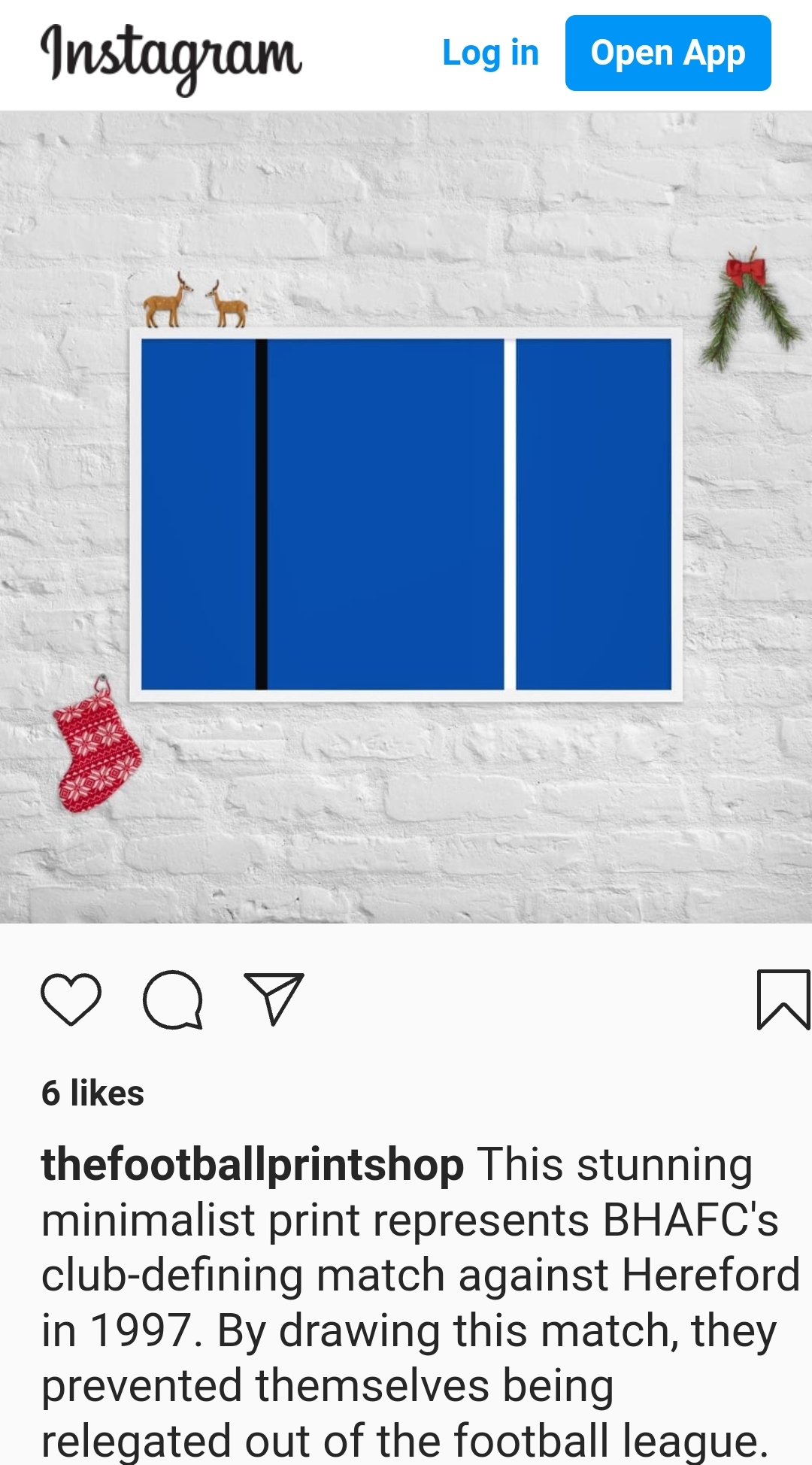This screenshot has width=812, height=1465.
Task: Open the post in the app
Action: 668,53
